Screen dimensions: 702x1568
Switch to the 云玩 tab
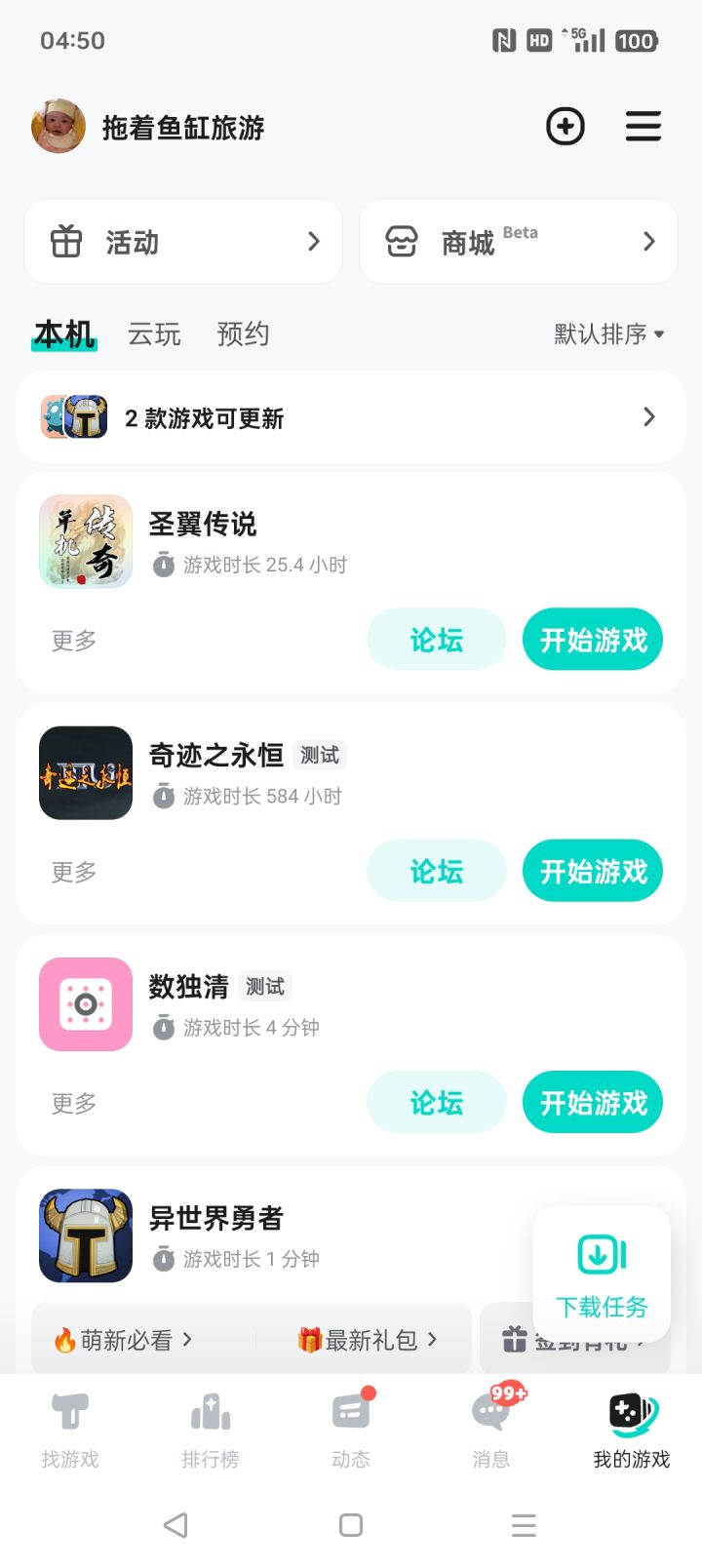point(154,334)
